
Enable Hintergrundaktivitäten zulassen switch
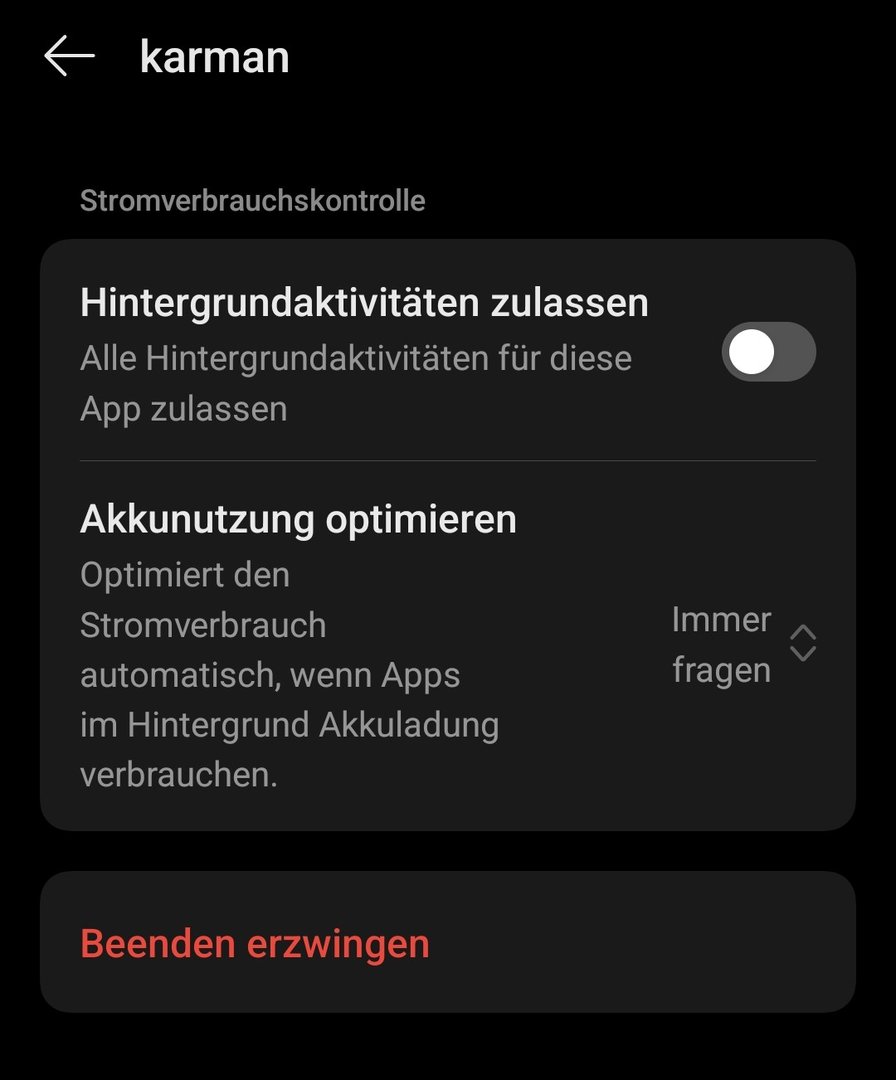(x=768, y=352)
